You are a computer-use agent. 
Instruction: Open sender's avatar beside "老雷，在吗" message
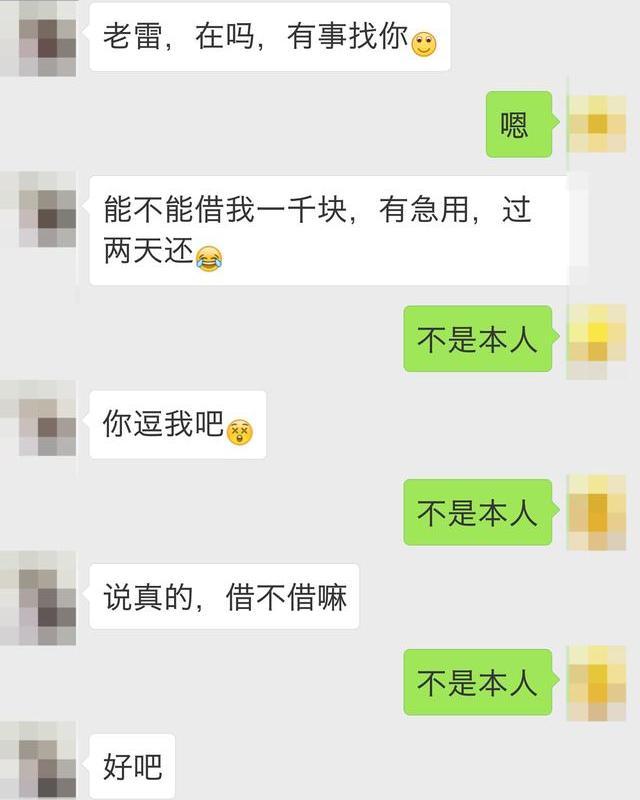(x=38, y=38)
